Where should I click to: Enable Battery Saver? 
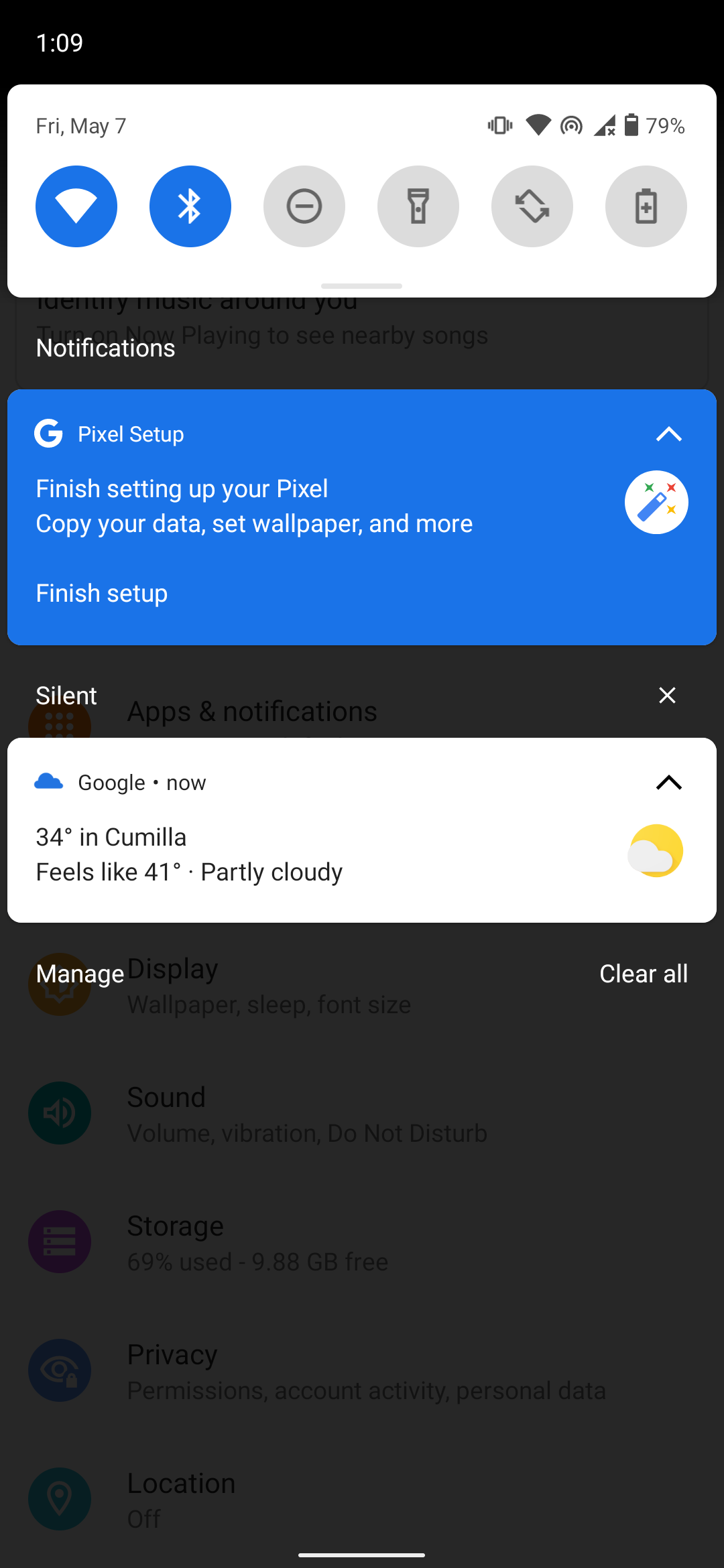[x=646, y=206]
